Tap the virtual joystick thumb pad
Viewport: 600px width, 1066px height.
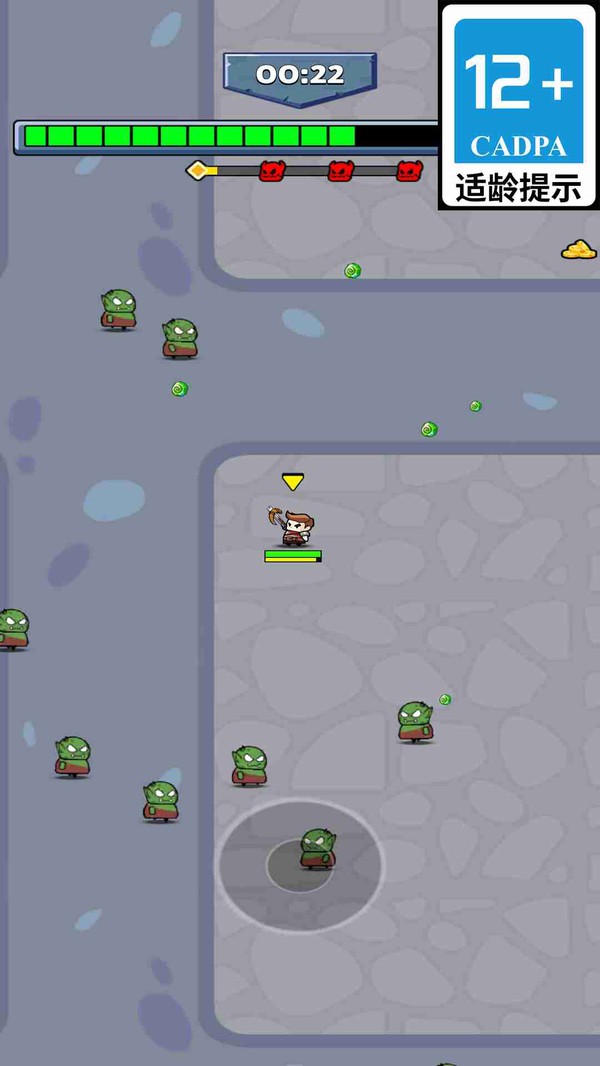300,865
